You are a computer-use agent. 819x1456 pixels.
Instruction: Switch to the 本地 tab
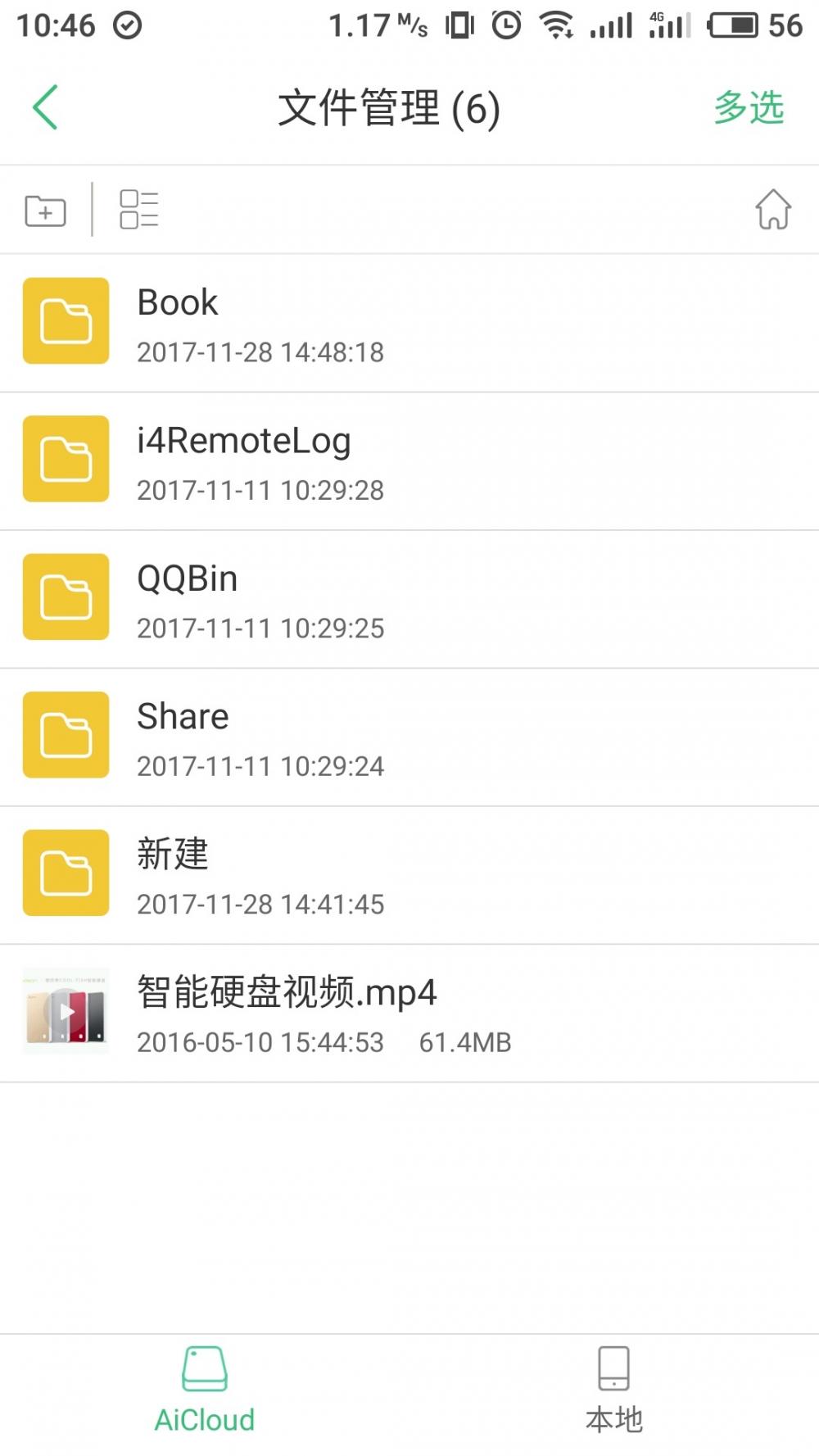(x=613, y=1389)
